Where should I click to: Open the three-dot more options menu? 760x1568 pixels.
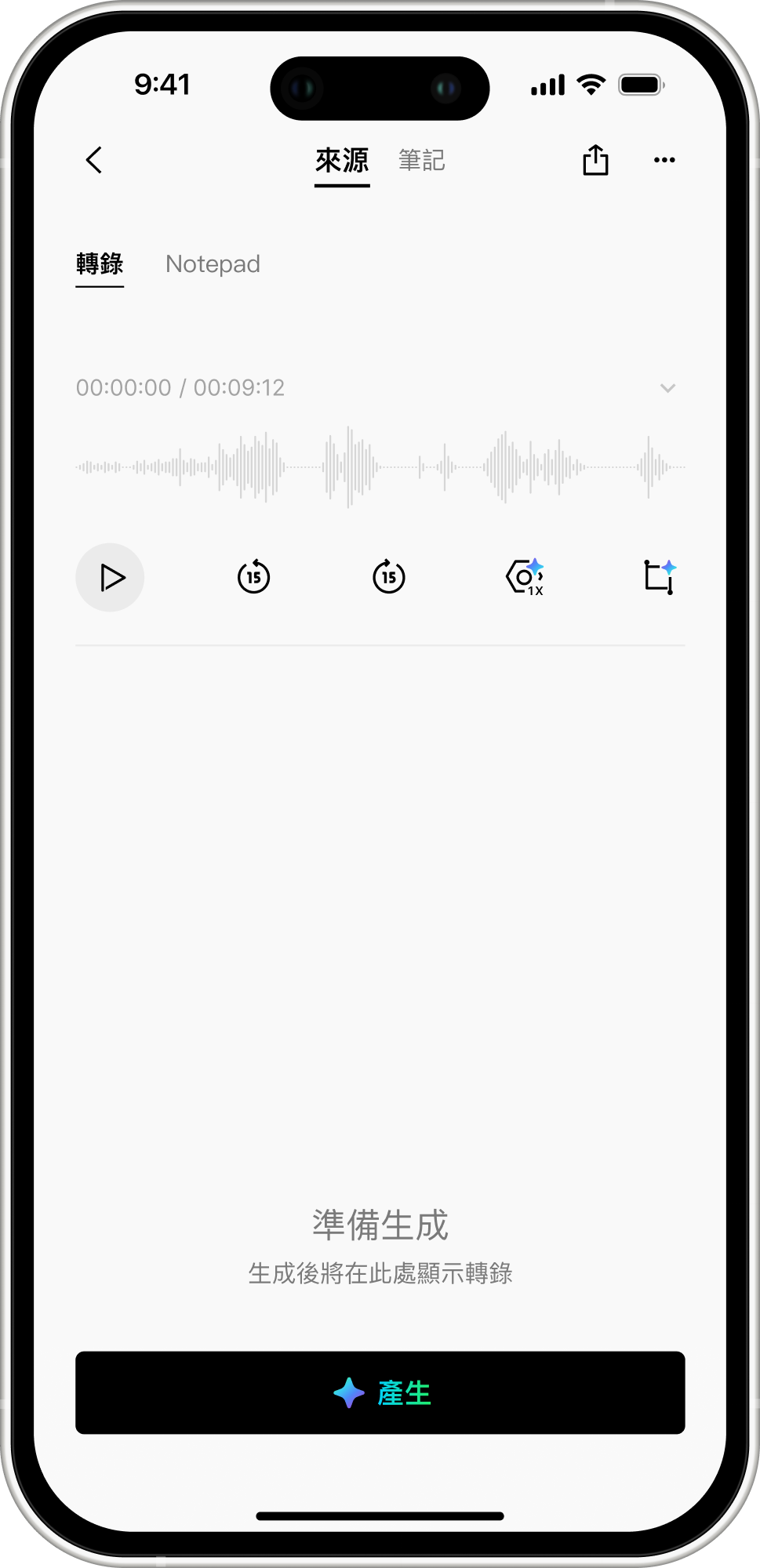point(664,161)
